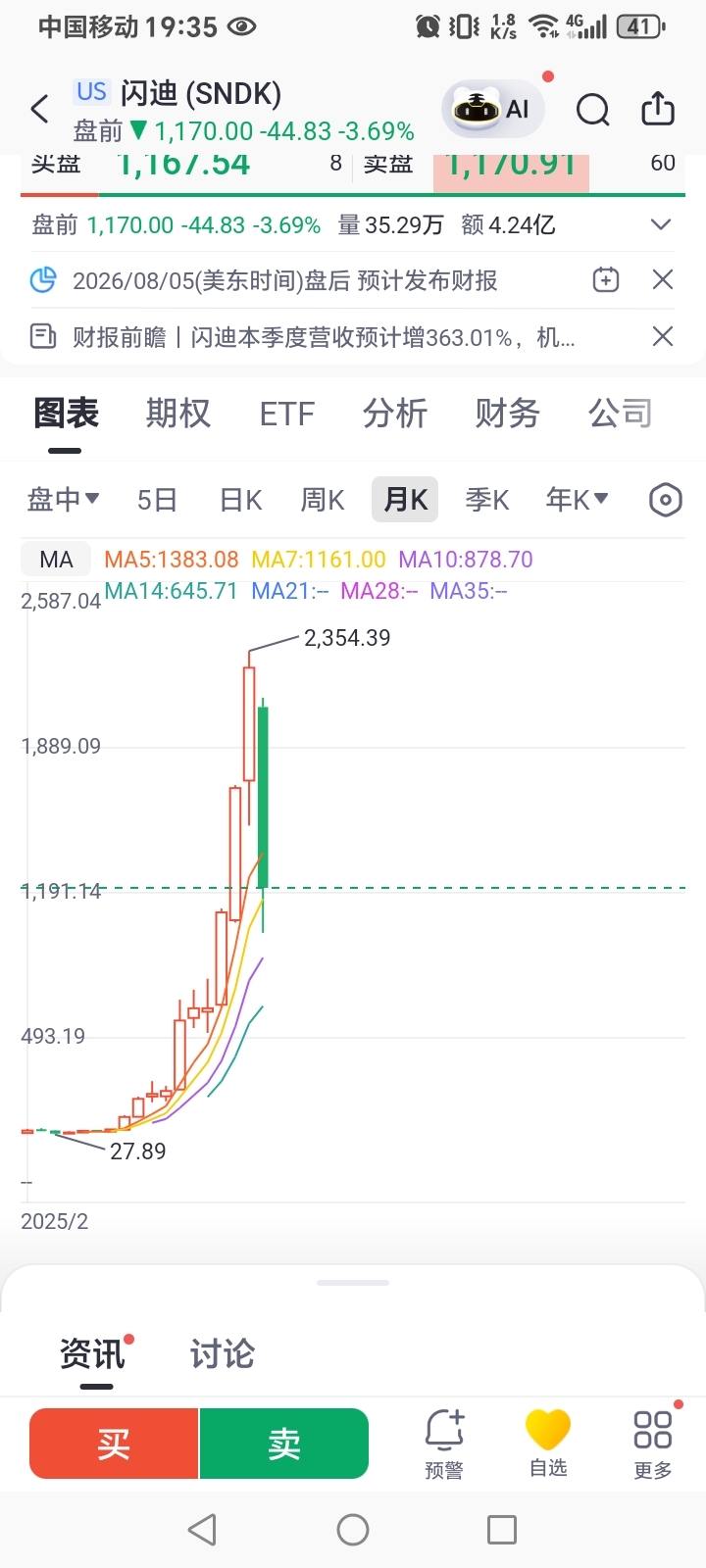Open the 讨论 discussion tab
The width and height of the screenshot is (706, 1568).
[223, 1354]
